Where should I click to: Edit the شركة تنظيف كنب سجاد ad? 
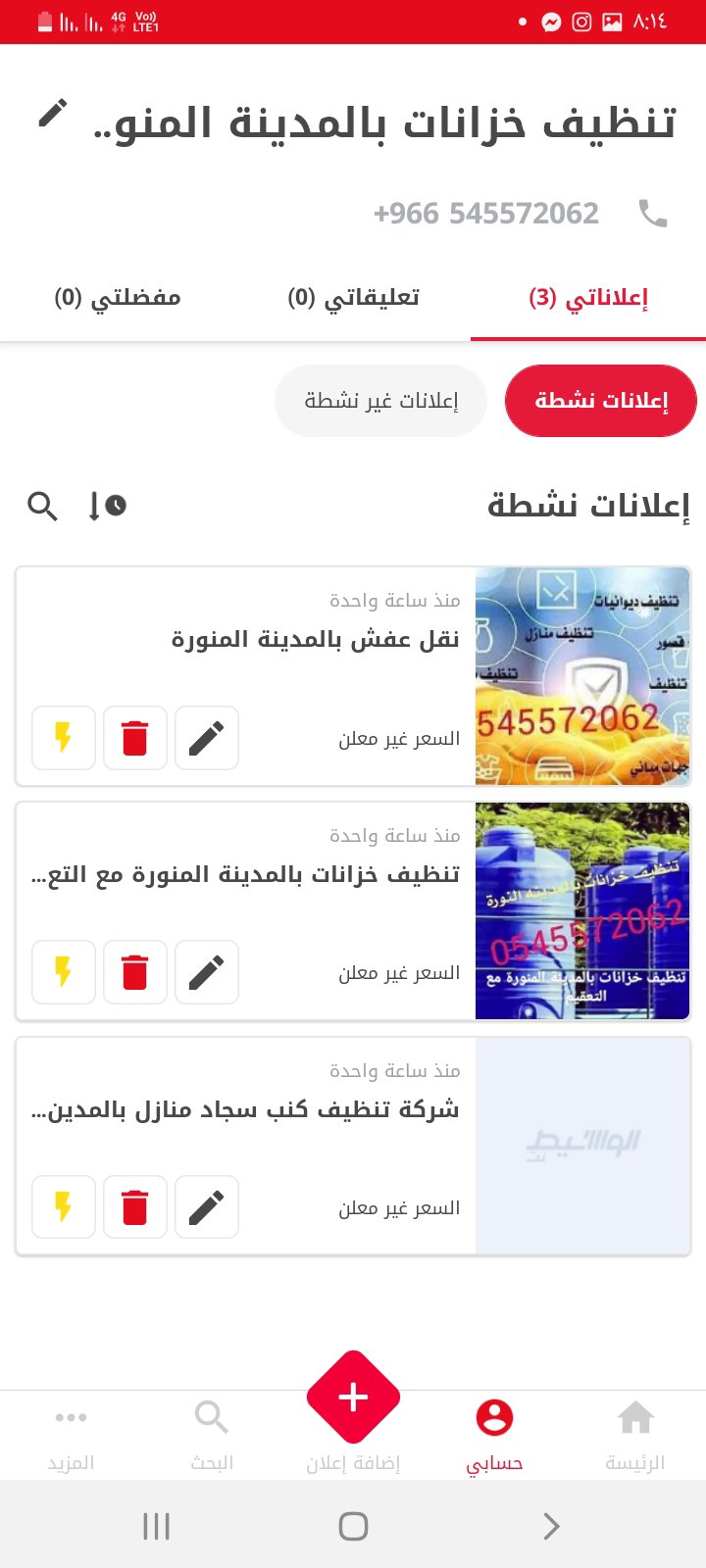click(207, 1207)
